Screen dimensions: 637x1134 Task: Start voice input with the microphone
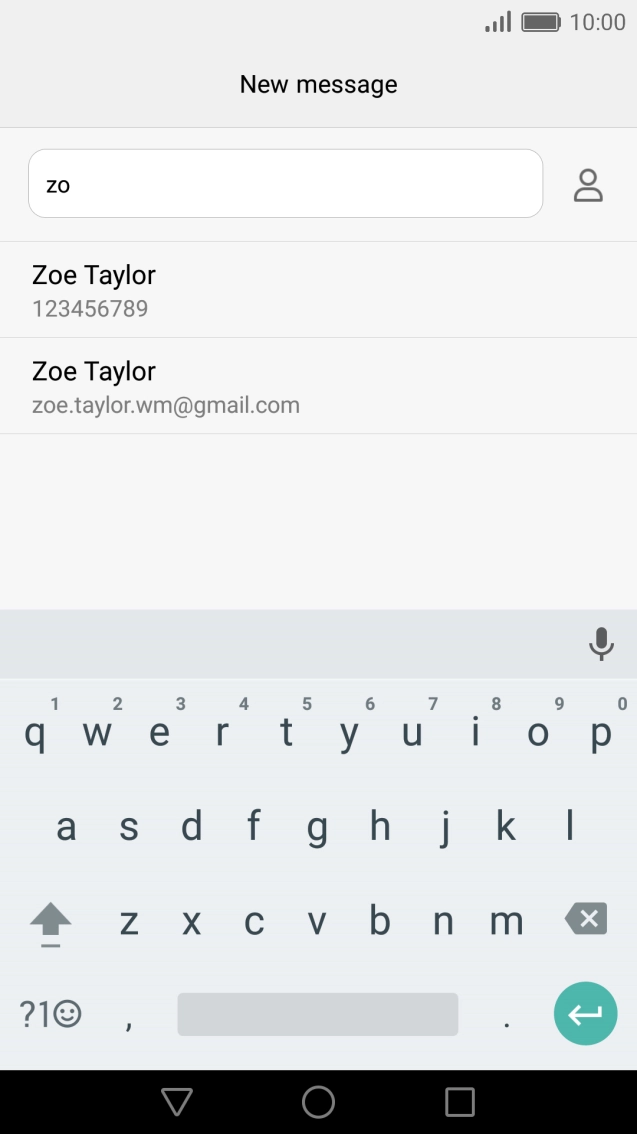point(600,644)
